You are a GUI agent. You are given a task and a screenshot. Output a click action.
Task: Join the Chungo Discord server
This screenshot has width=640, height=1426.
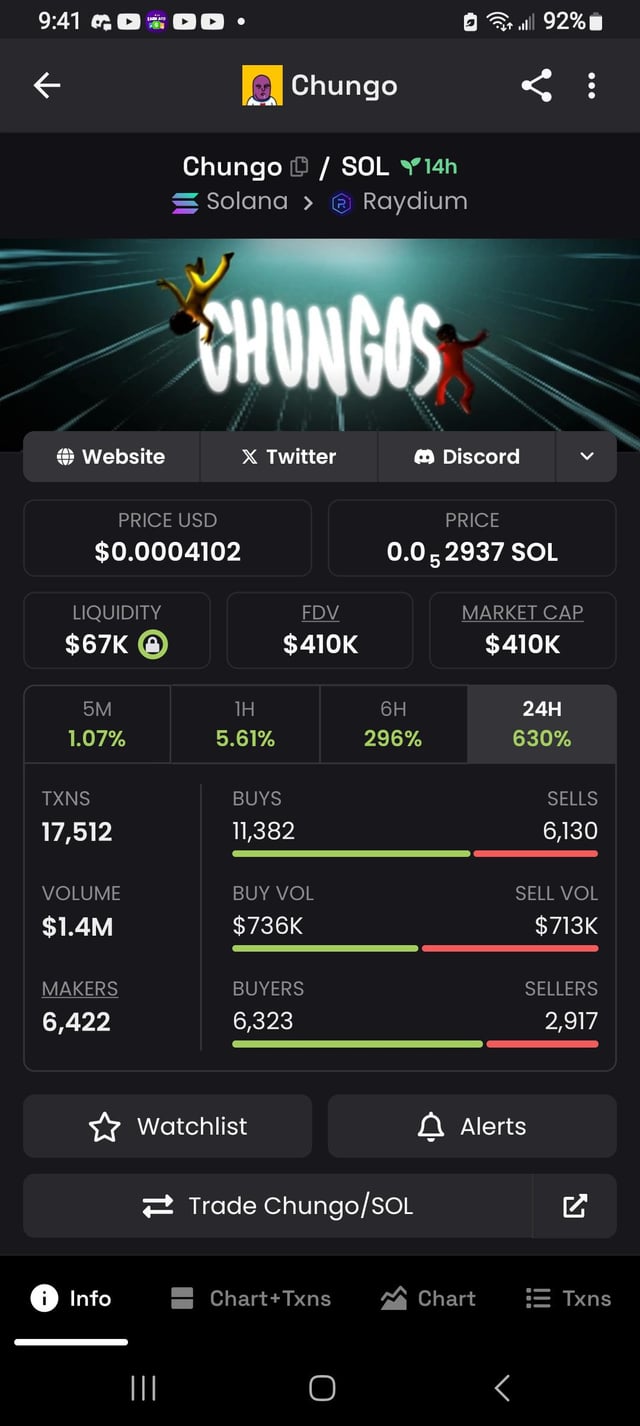tap(466, 457)
